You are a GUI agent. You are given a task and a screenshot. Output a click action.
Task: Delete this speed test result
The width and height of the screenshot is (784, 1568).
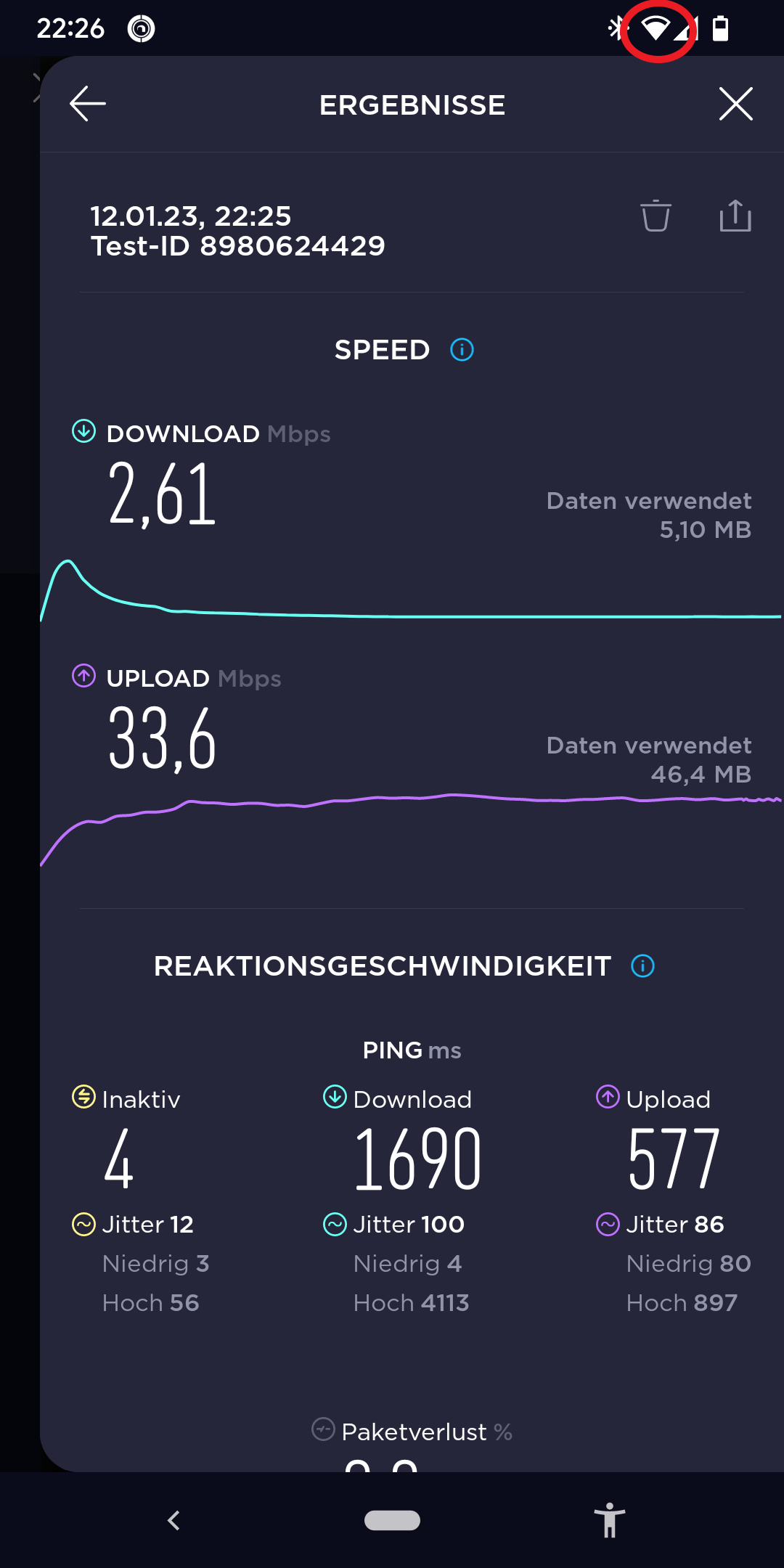coord(656,216)
